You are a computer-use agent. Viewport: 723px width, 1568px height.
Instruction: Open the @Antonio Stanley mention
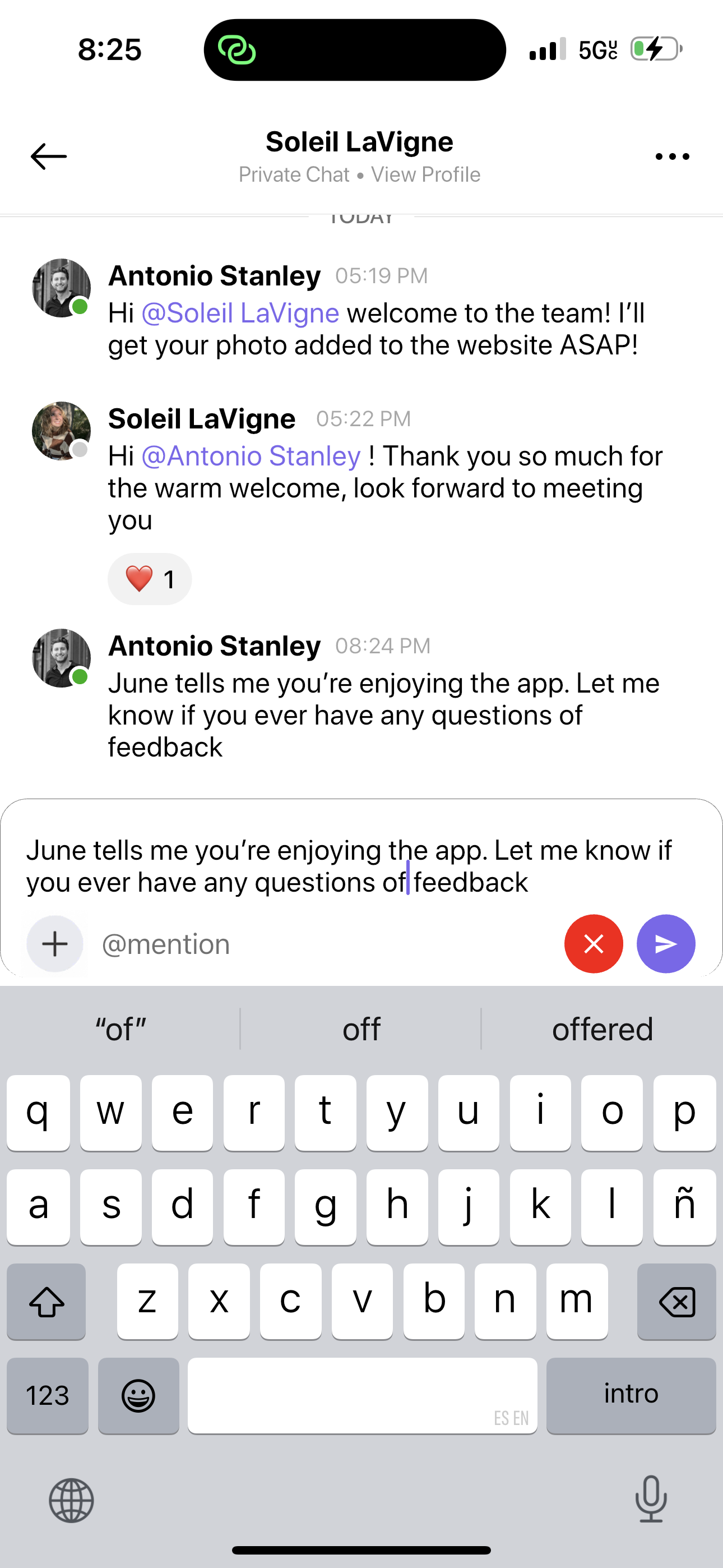coord(251,456)
